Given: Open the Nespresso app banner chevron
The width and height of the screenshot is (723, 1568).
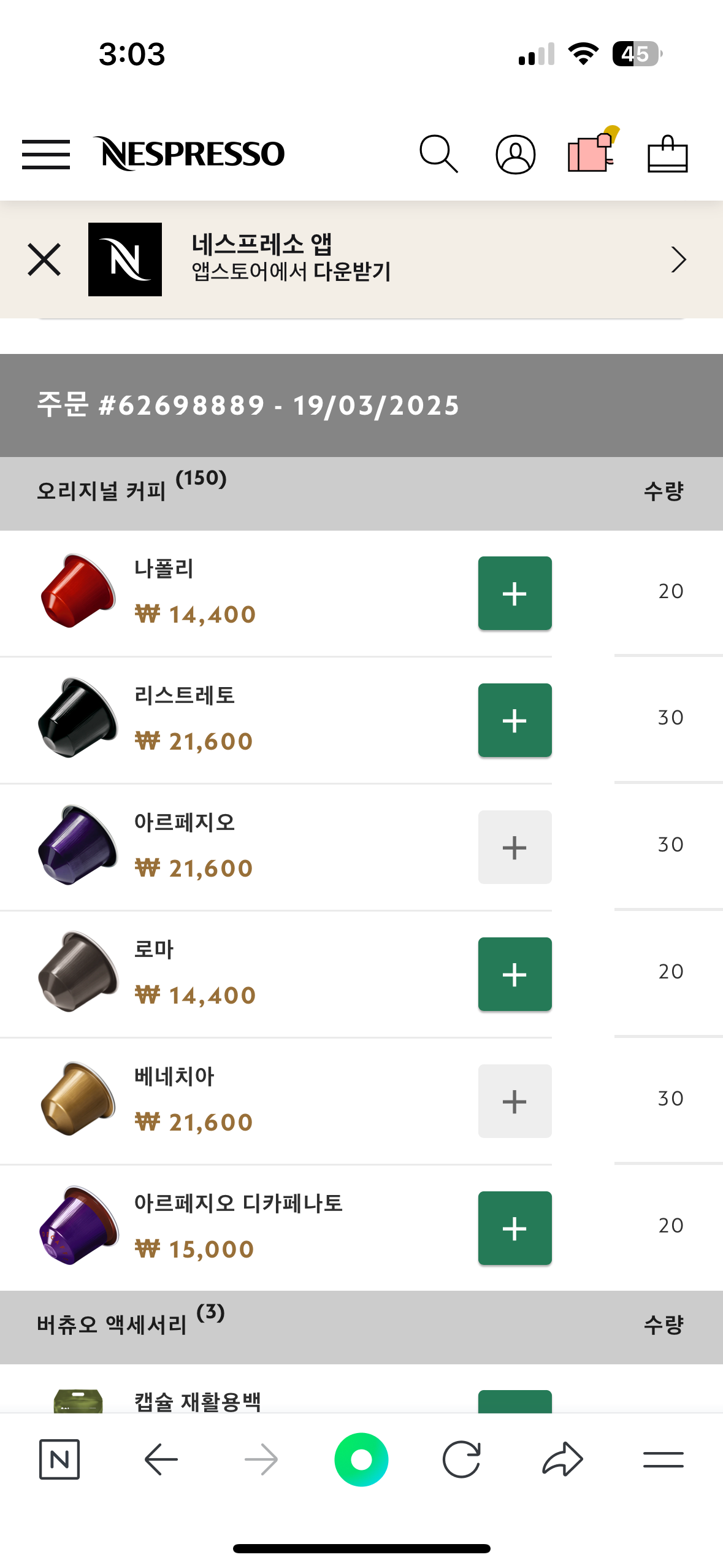Looking at the screenshot, I should point(678,259).
